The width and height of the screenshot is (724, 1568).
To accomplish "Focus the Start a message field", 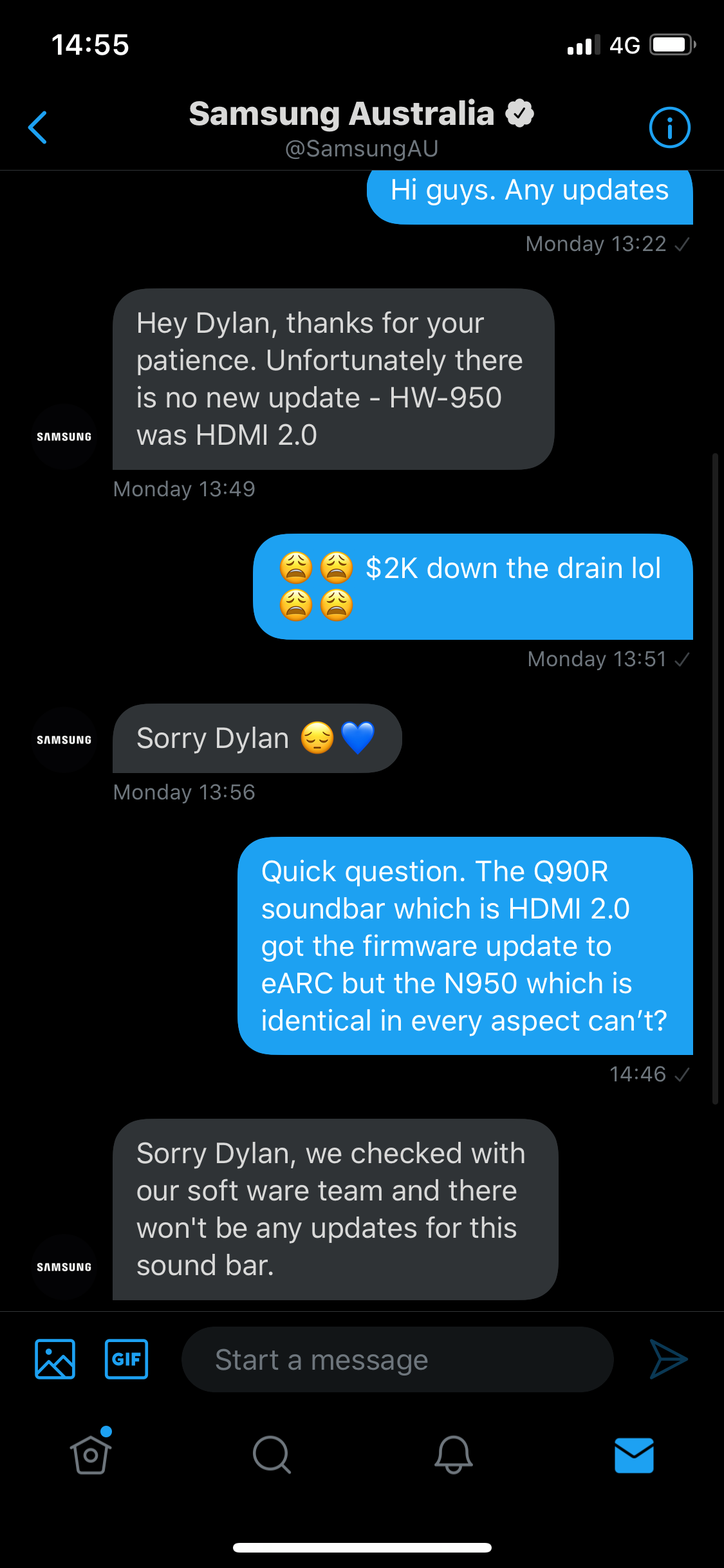I will (x=397, y=1359).
